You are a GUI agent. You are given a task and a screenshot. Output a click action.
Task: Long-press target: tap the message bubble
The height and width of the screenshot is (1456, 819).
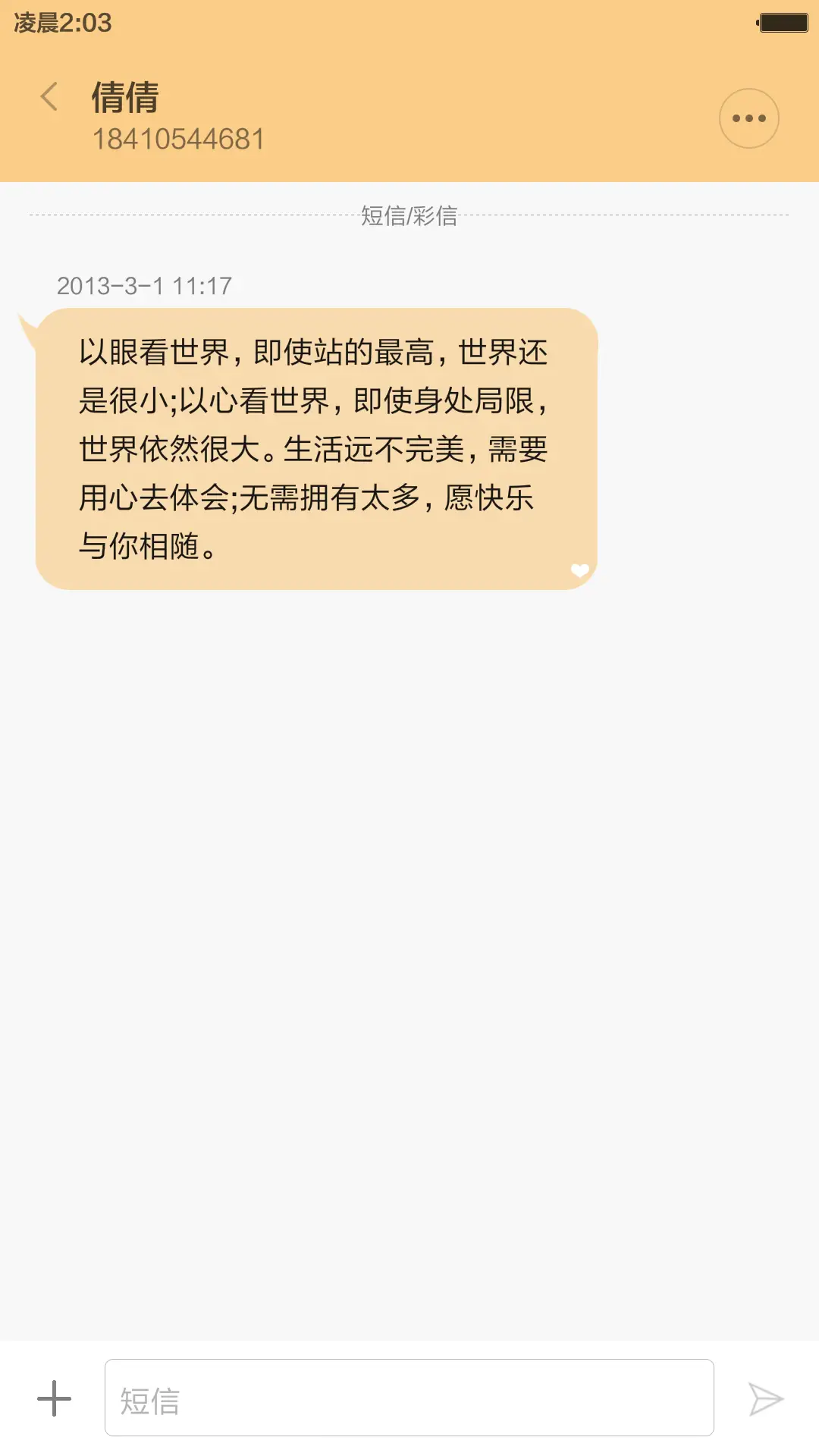pyautogui.click(x=315, y=447)
